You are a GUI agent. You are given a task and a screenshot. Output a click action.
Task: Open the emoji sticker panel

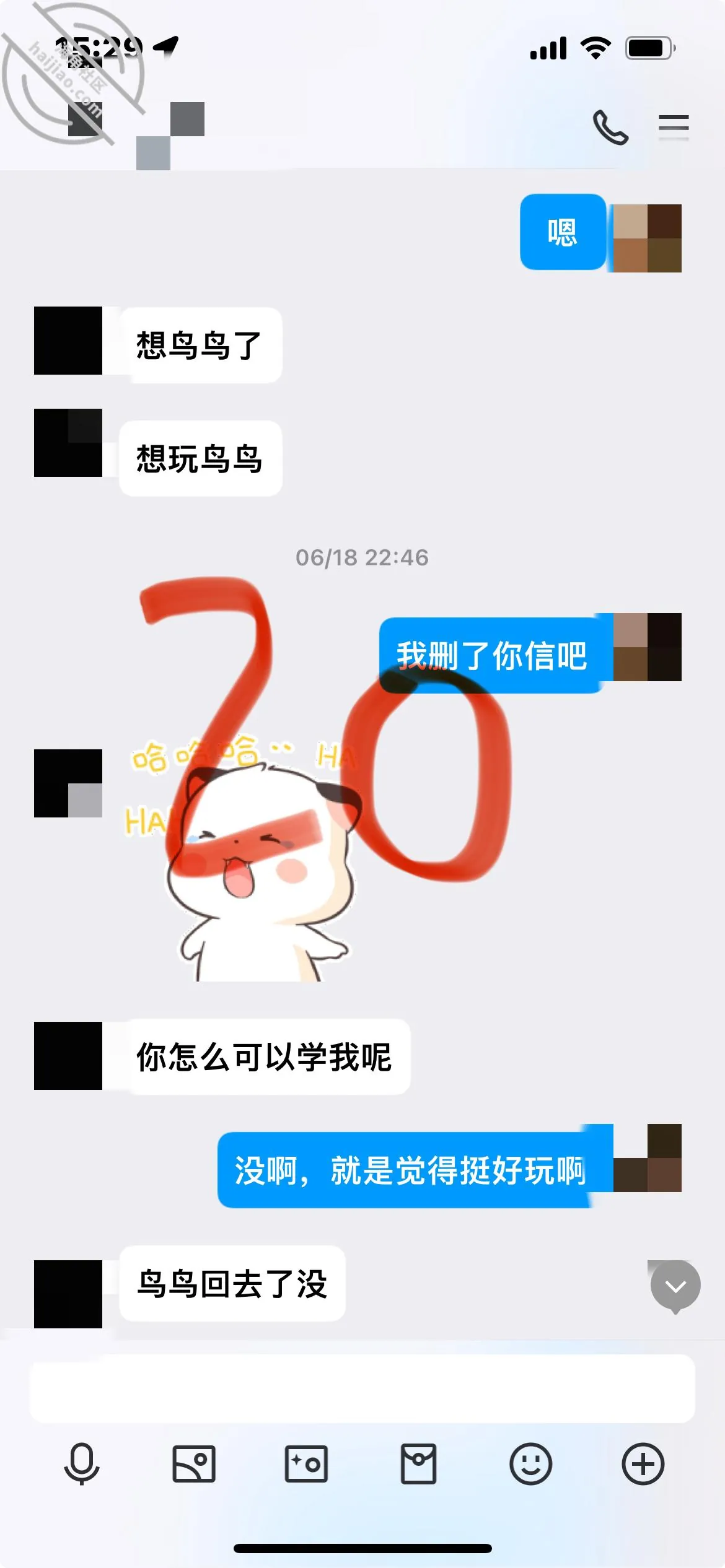530,1464
